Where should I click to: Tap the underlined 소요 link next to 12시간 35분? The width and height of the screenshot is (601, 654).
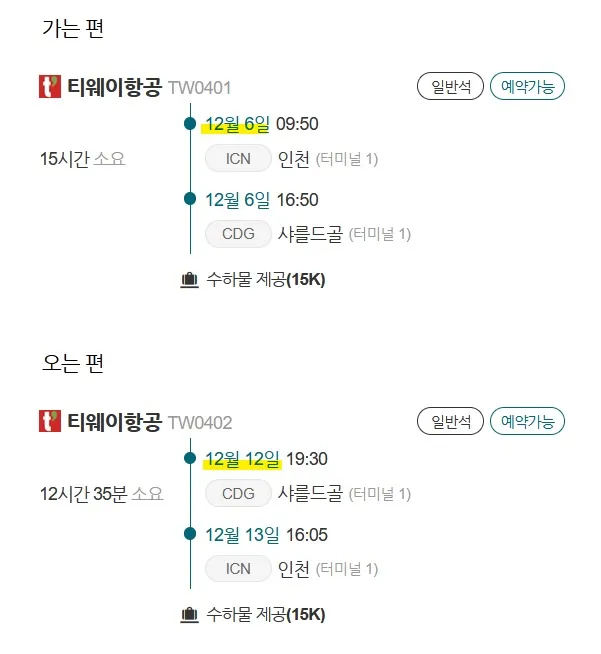[147, 494]
